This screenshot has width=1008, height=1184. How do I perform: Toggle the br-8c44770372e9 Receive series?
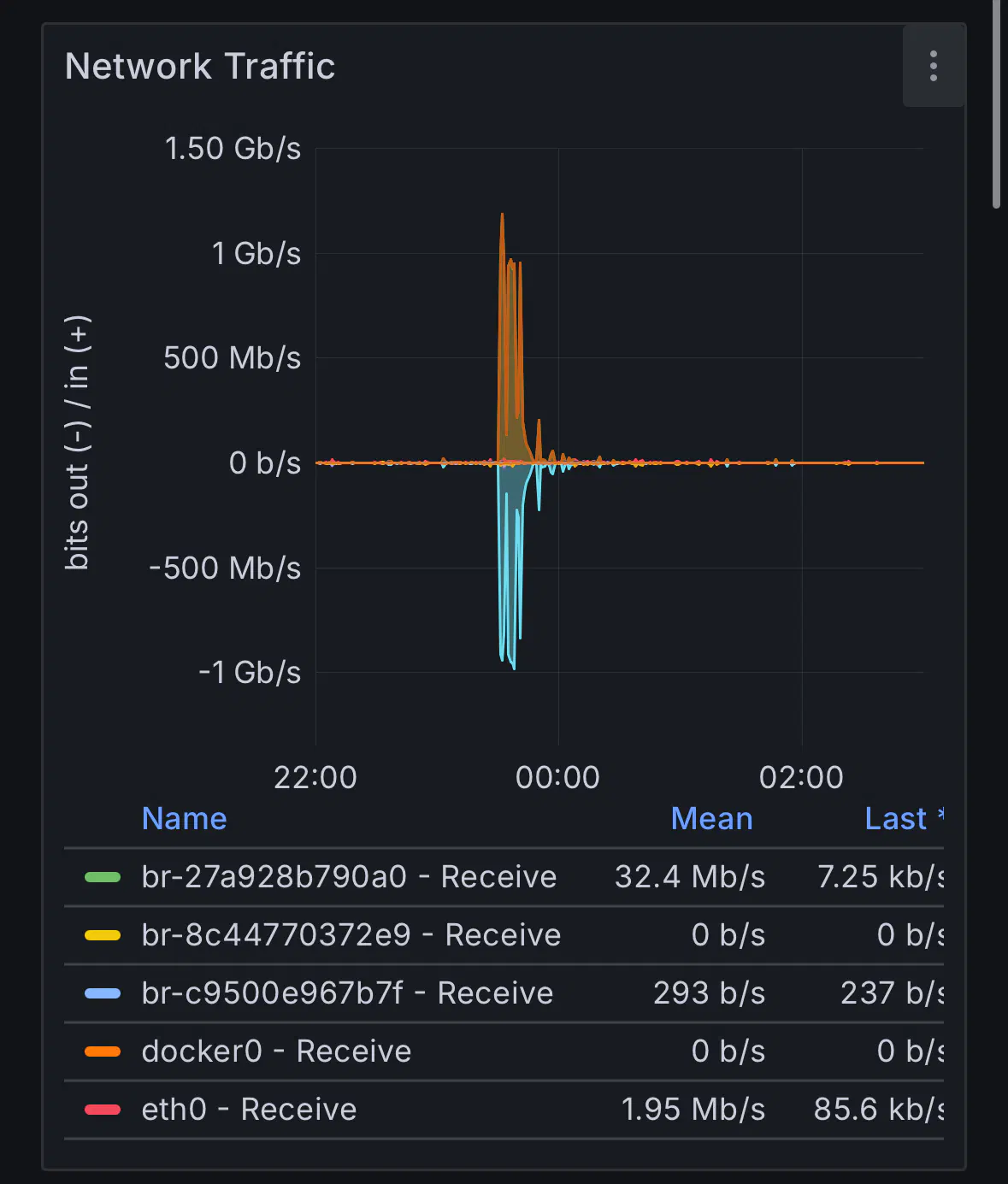click(x=351, y=935)
